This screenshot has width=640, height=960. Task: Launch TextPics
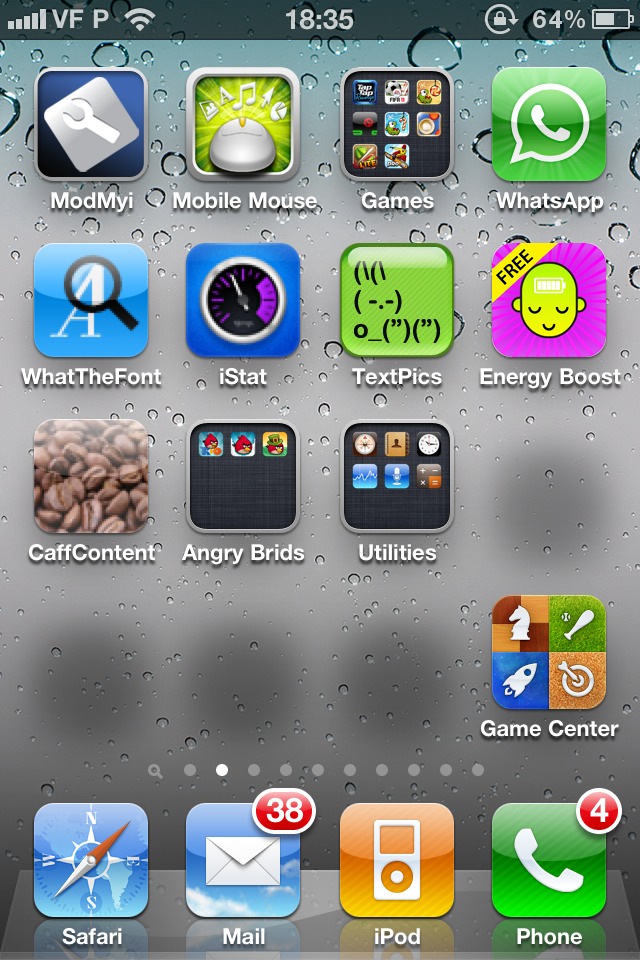pyautogui.click(x=397, y=300)
